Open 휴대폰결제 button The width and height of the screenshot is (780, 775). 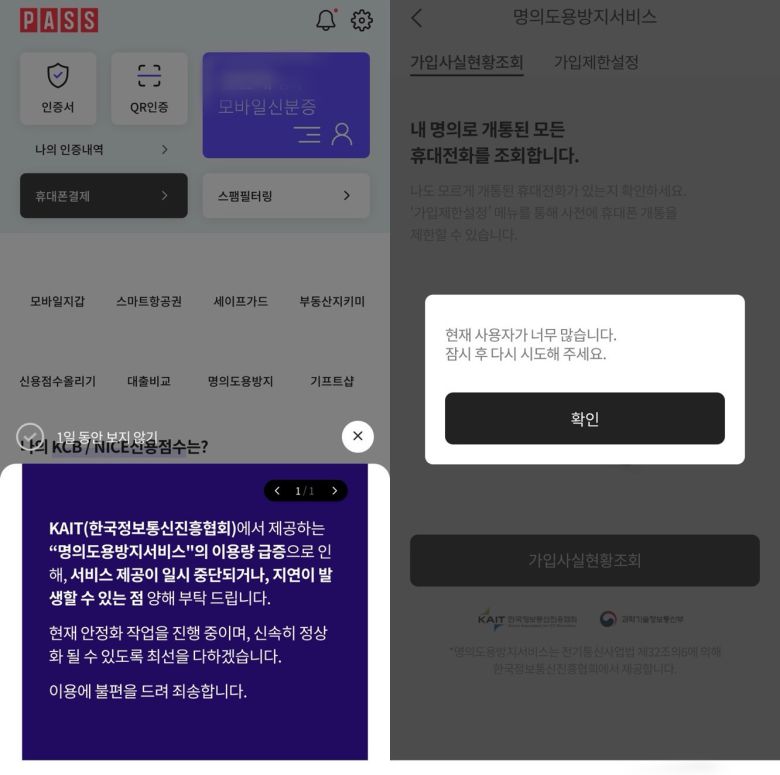[x=103, y=196]
